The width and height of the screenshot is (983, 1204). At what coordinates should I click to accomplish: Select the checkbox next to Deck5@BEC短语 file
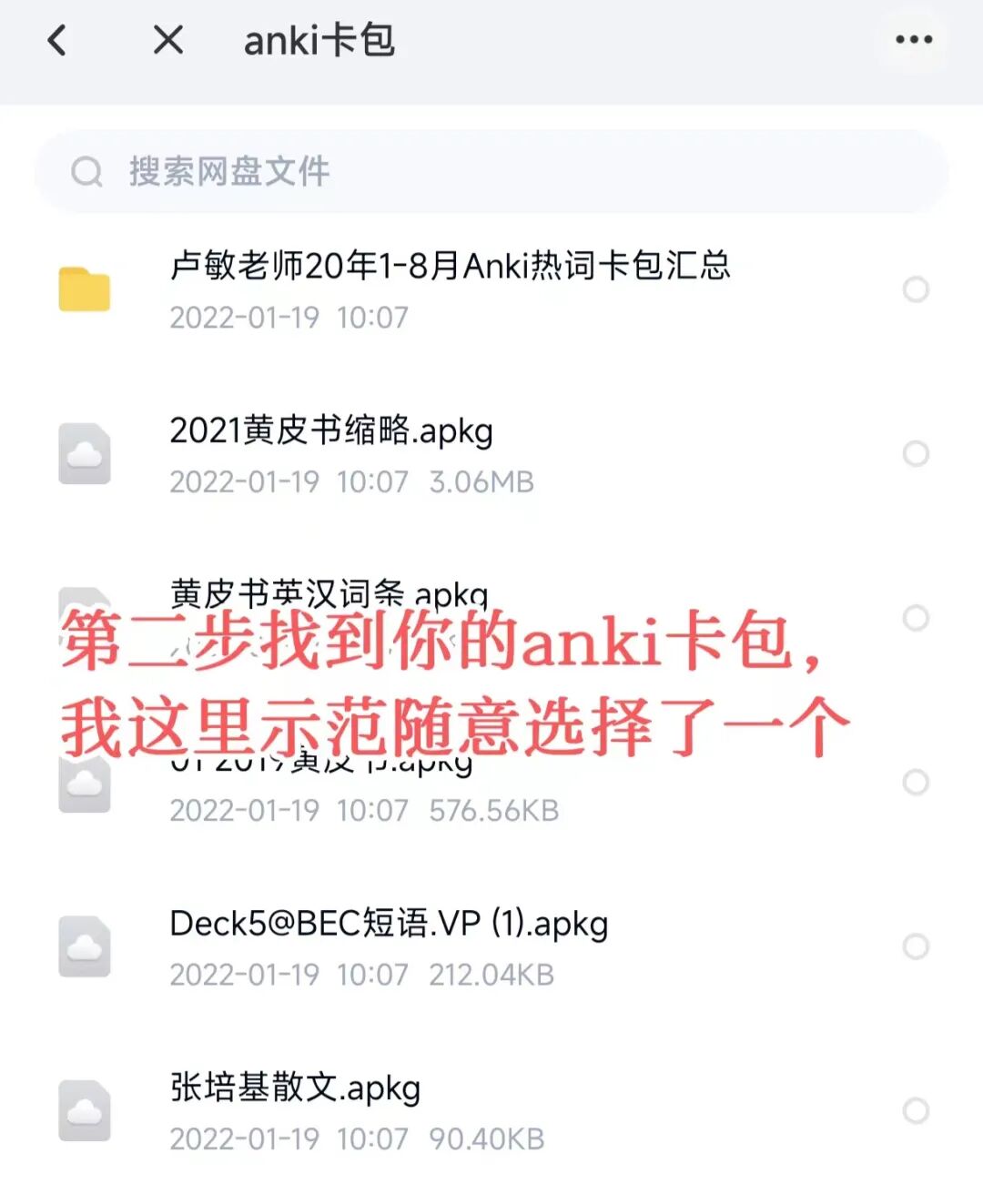[x=915, y=945]
